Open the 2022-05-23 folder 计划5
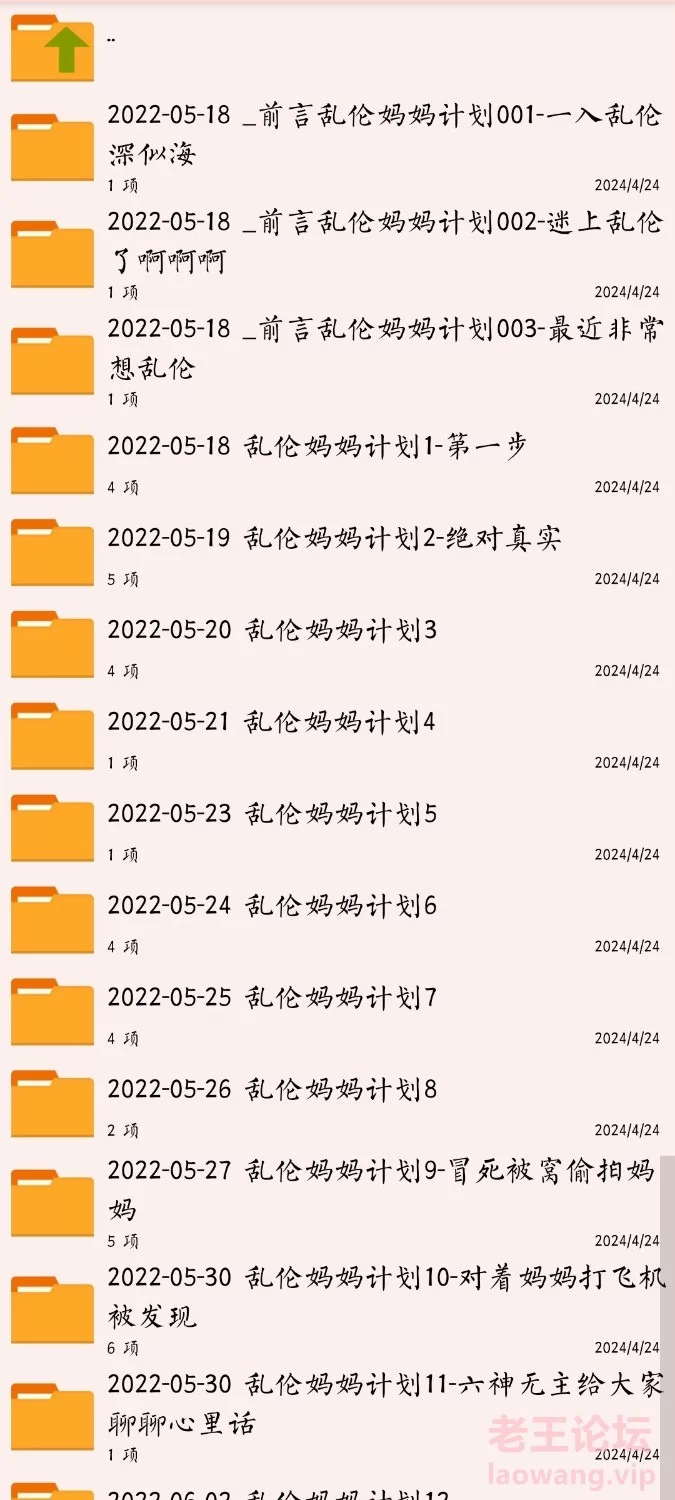Image resolution: width=675 pixels, height=1500 pixels. pos(337,829)
